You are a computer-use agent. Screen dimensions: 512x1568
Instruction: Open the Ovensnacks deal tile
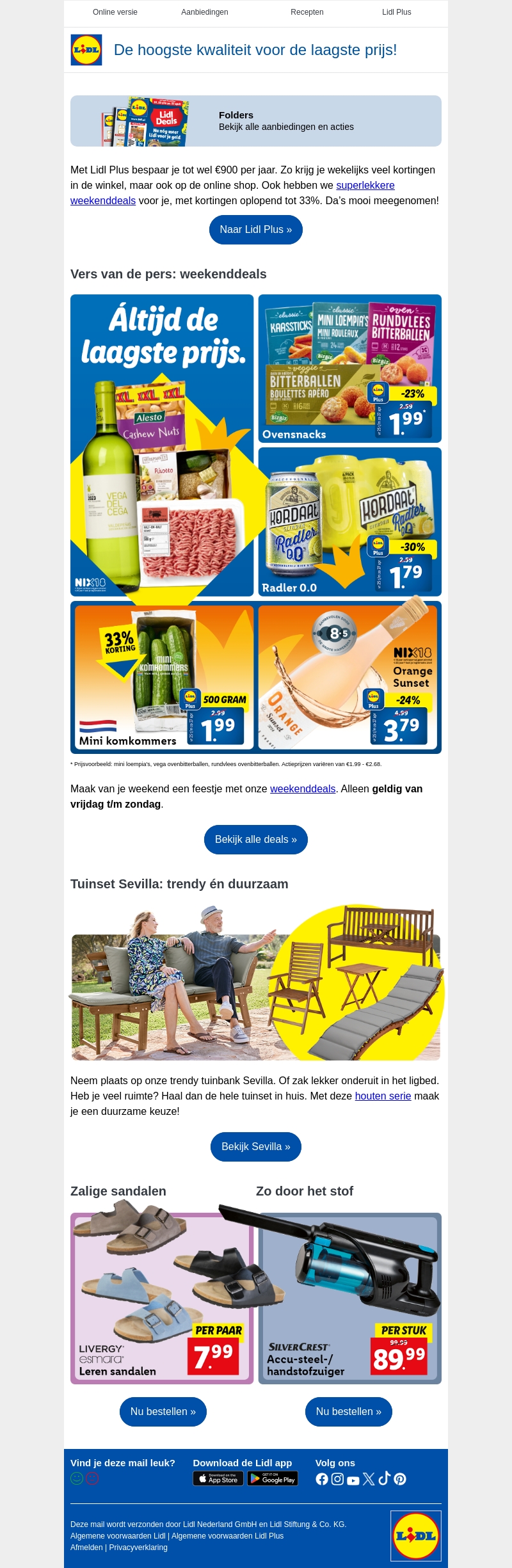(x=349, y=369)
